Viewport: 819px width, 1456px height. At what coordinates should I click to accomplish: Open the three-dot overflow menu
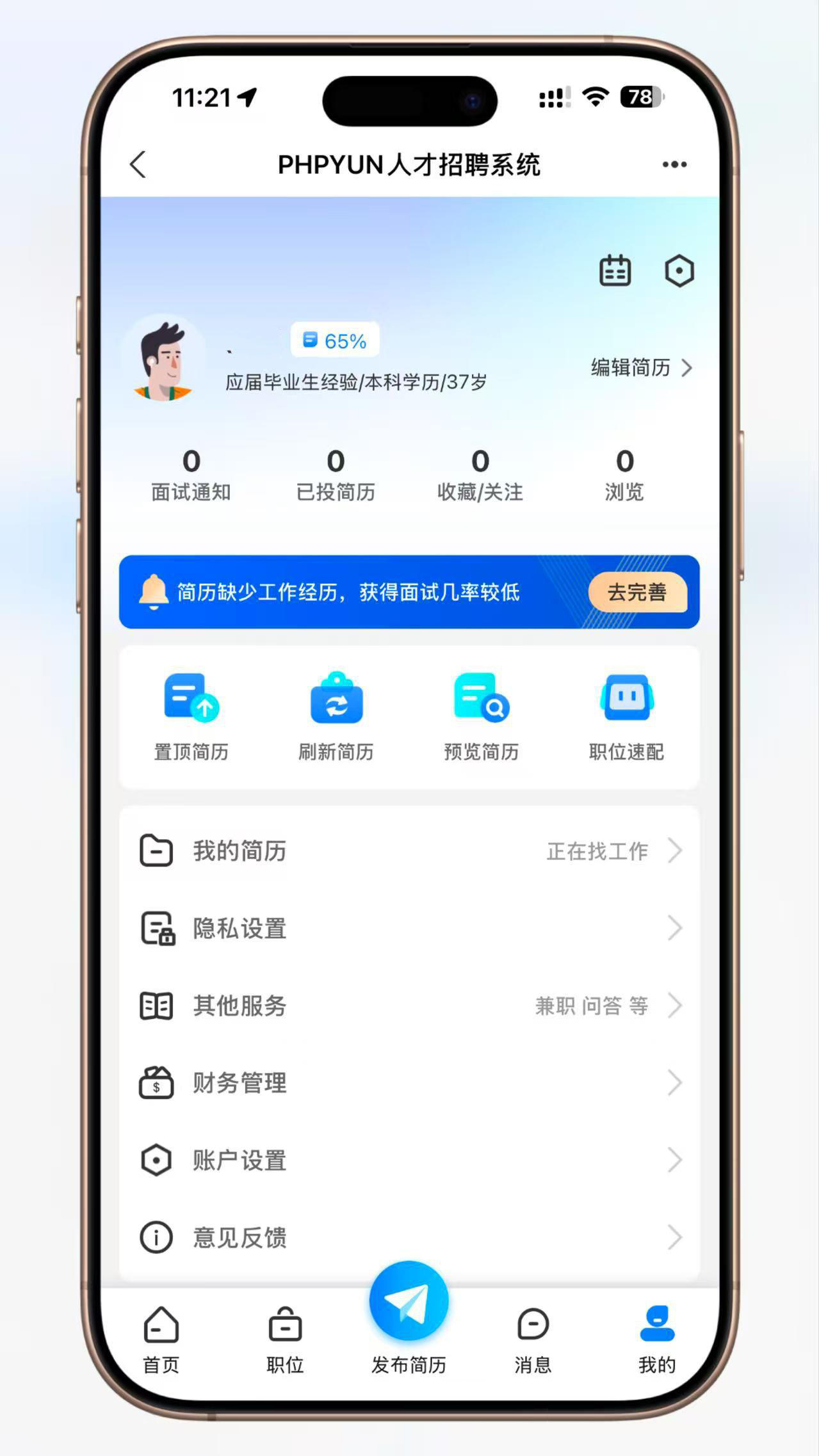click(x=674, y=164)
